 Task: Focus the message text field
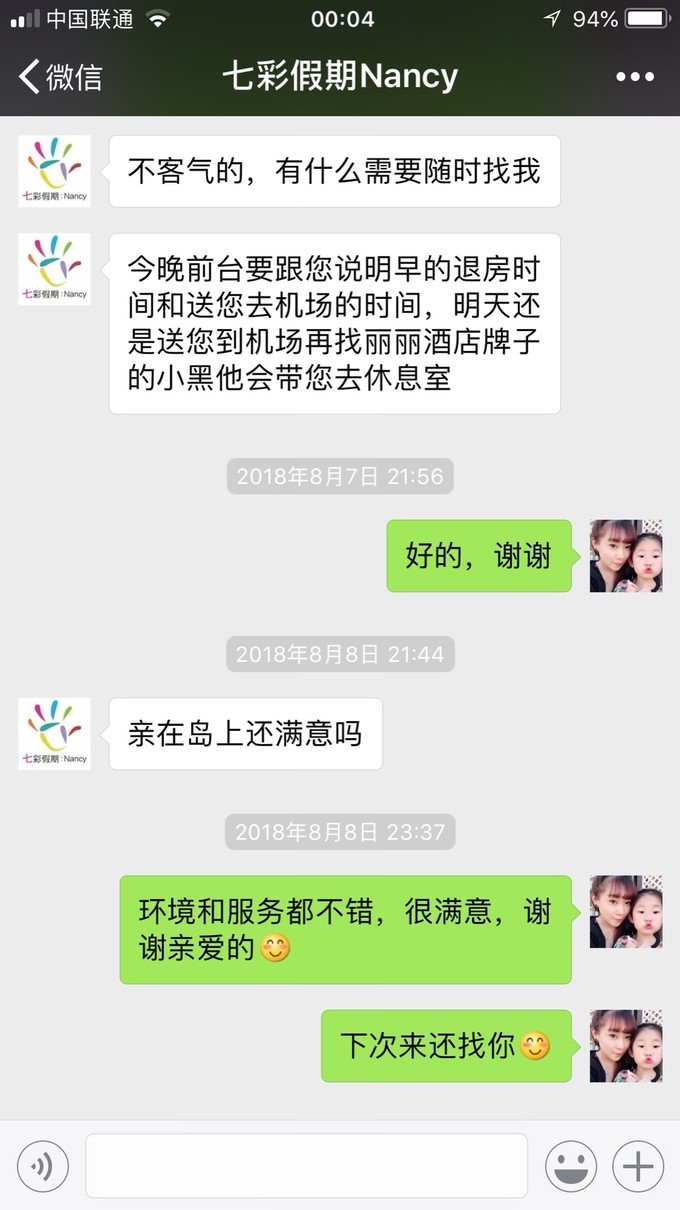click(x=306, y=1166)
